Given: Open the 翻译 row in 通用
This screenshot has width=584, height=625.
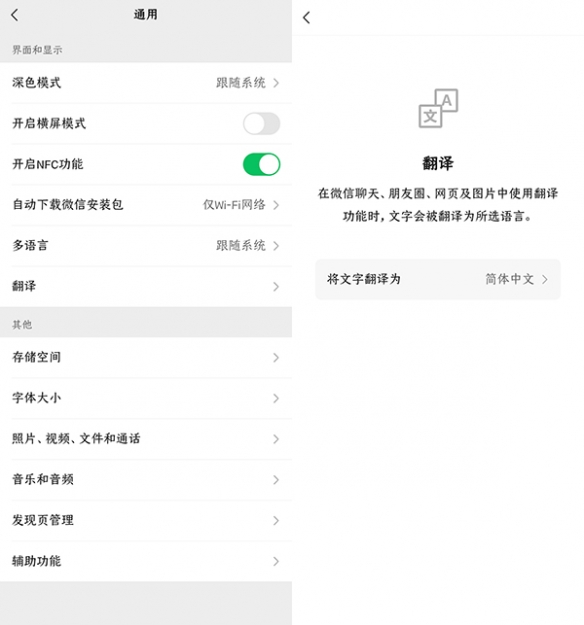Looking at the screenshot, I should tap(146, 286).
